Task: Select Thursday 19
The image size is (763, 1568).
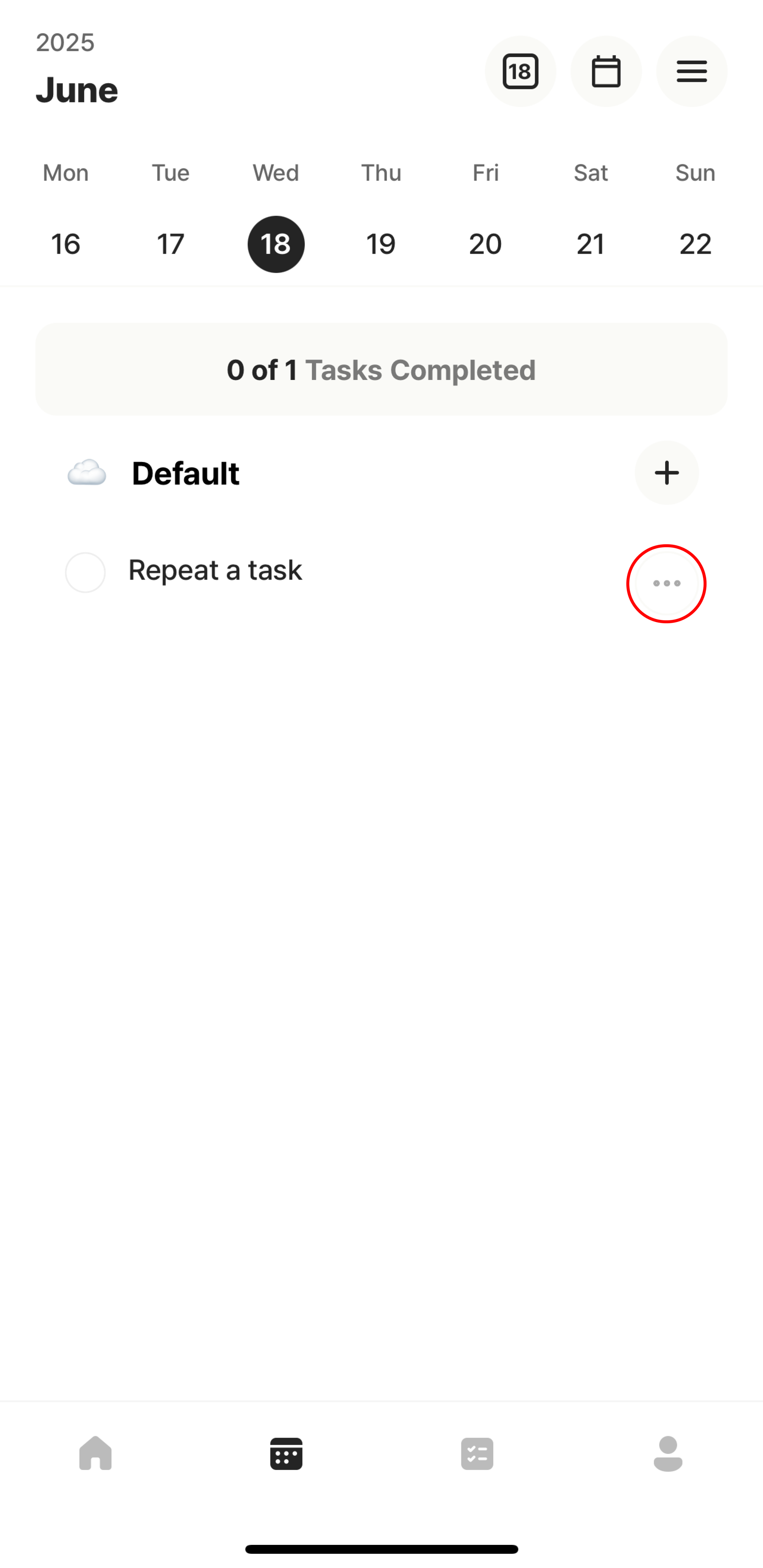Action: click(x=381, y=244)
